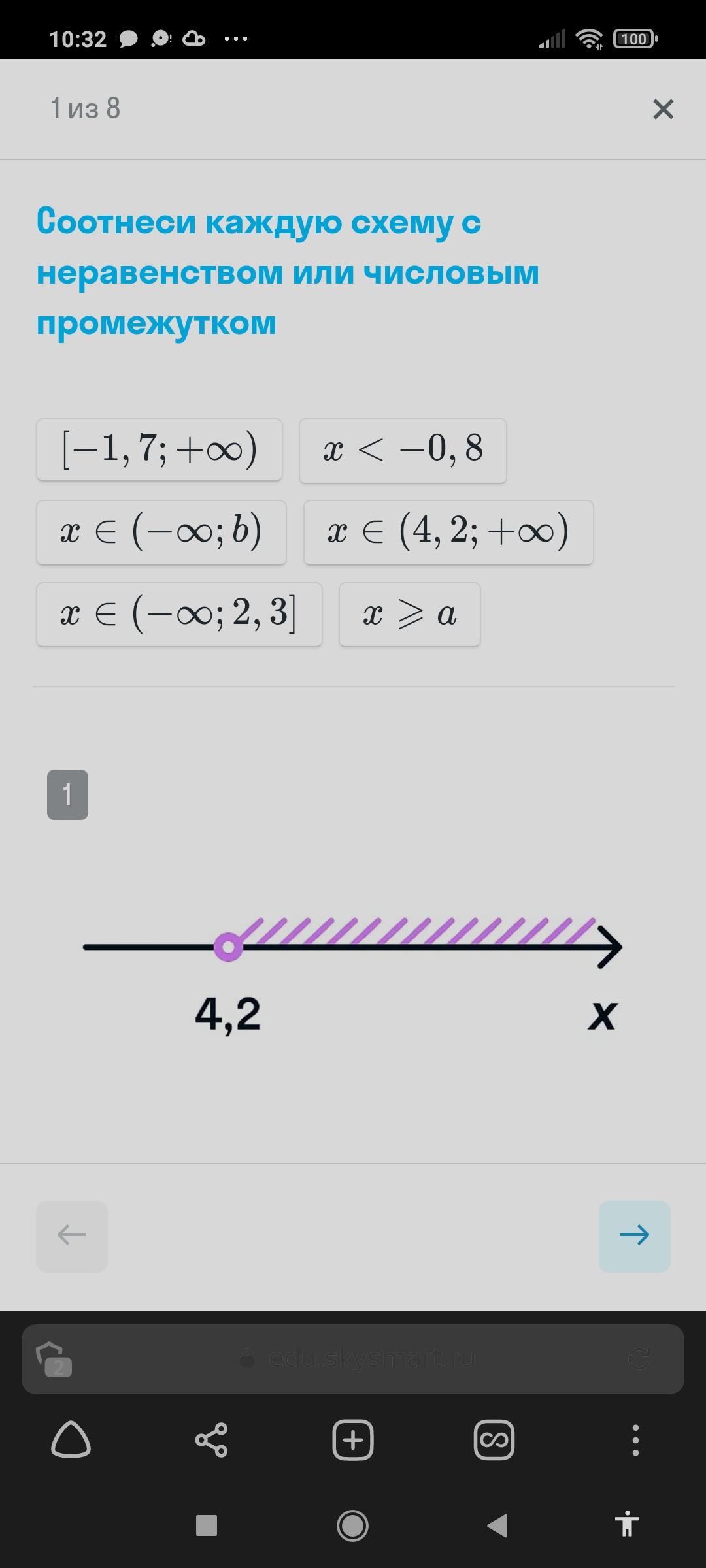Select the chip x < −0,8
The height and width of the screenshot is (1568, 706).
[x=403, y=451]
